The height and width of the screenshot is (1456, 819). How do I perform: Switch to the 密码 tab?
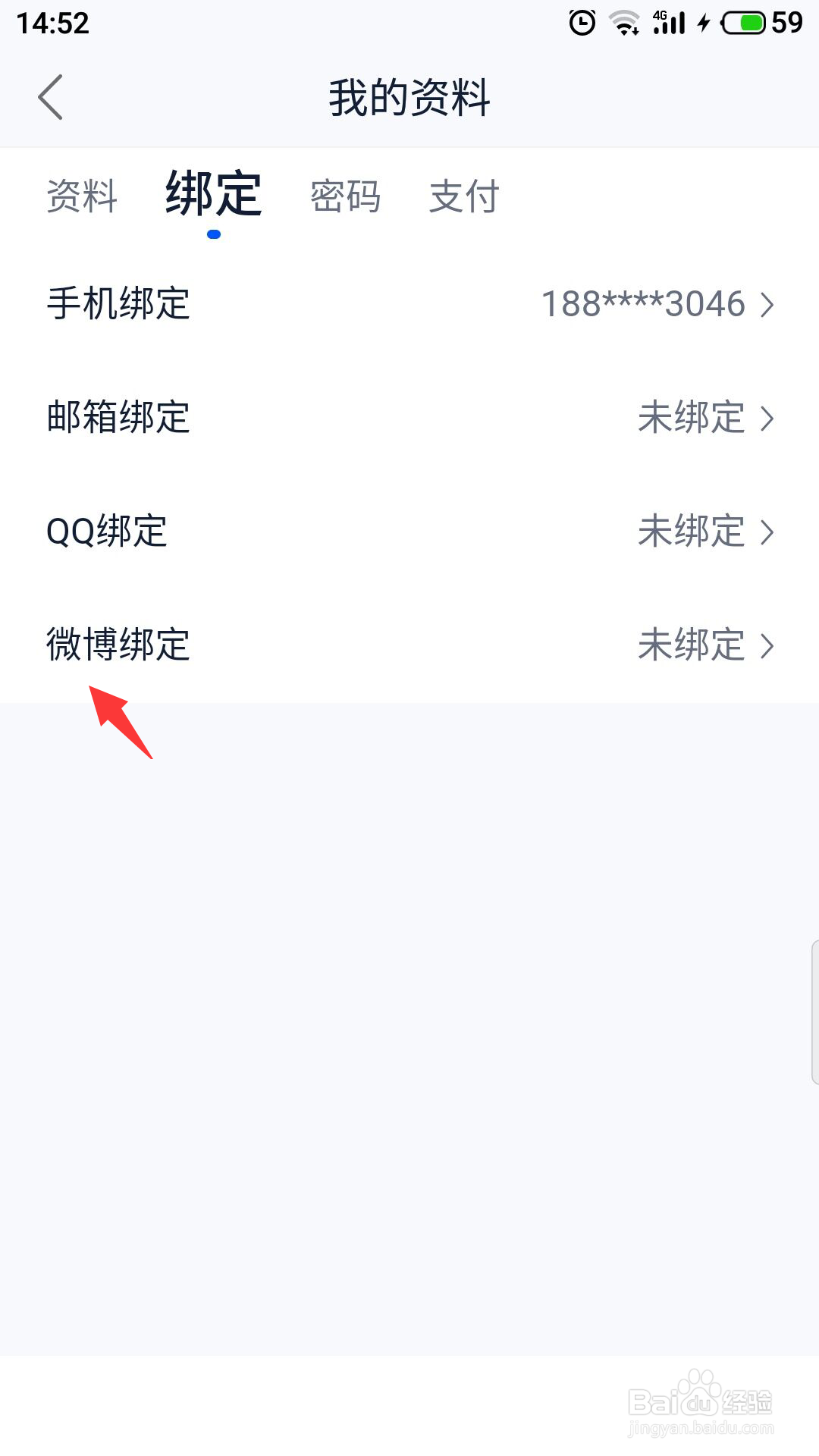coord(345,196)
